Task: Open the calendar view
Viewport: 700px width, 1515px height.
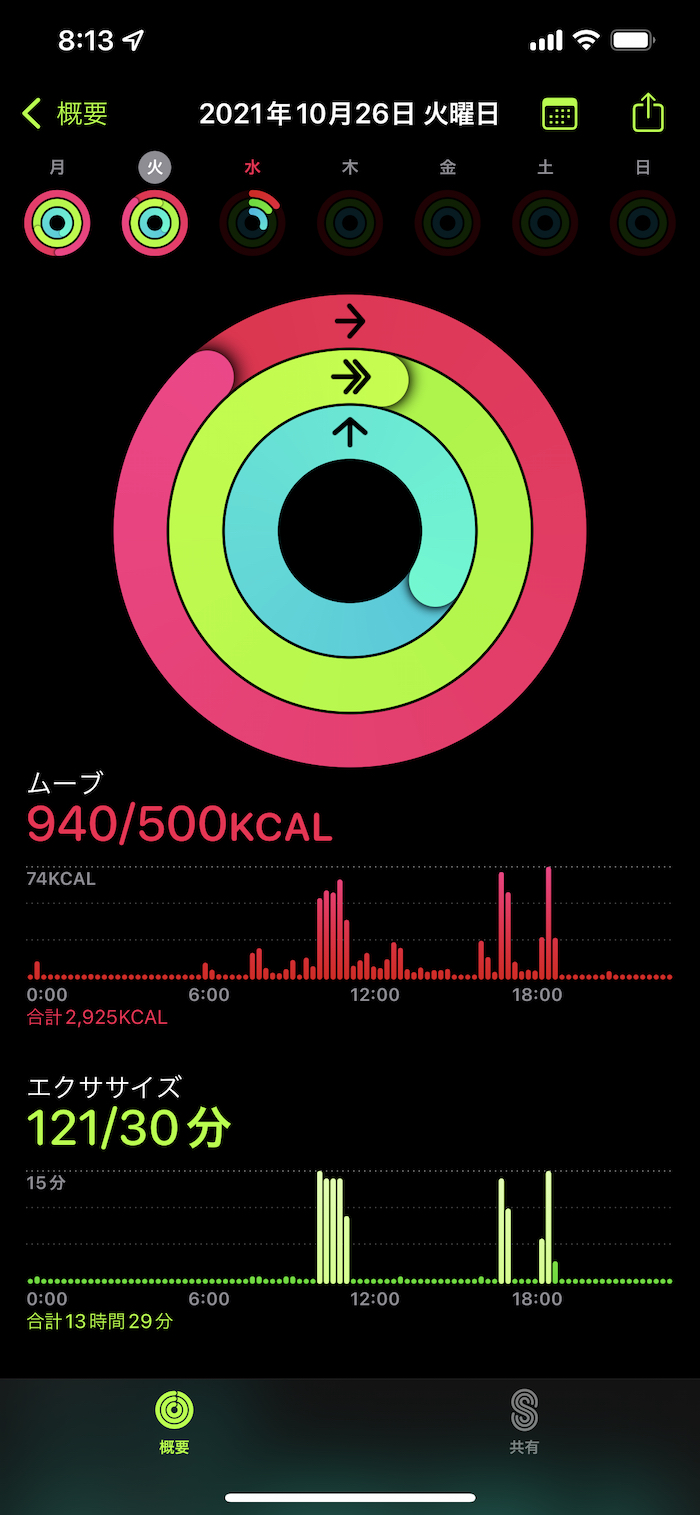Action: coord(560,114)
